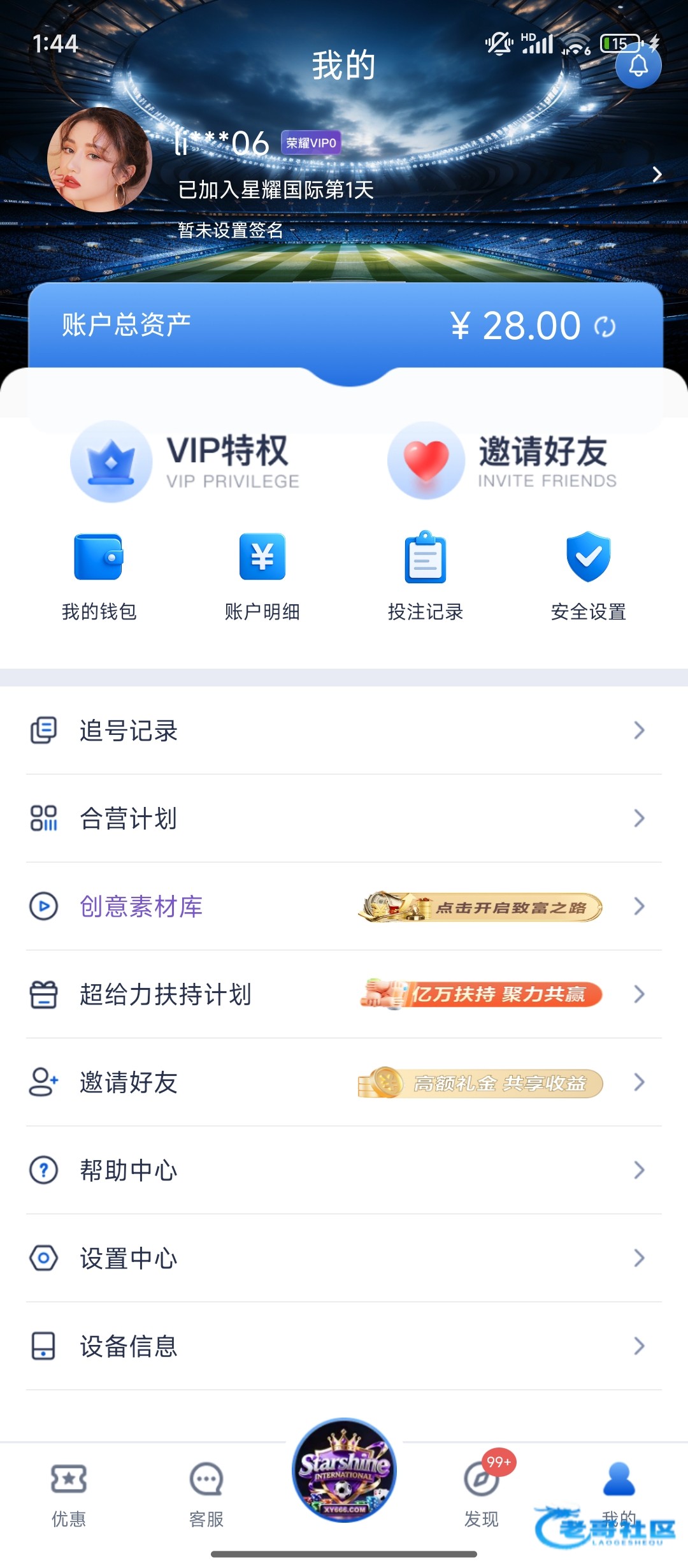
Task: Open the 追号记录 row
Action: tap(344, 730)
